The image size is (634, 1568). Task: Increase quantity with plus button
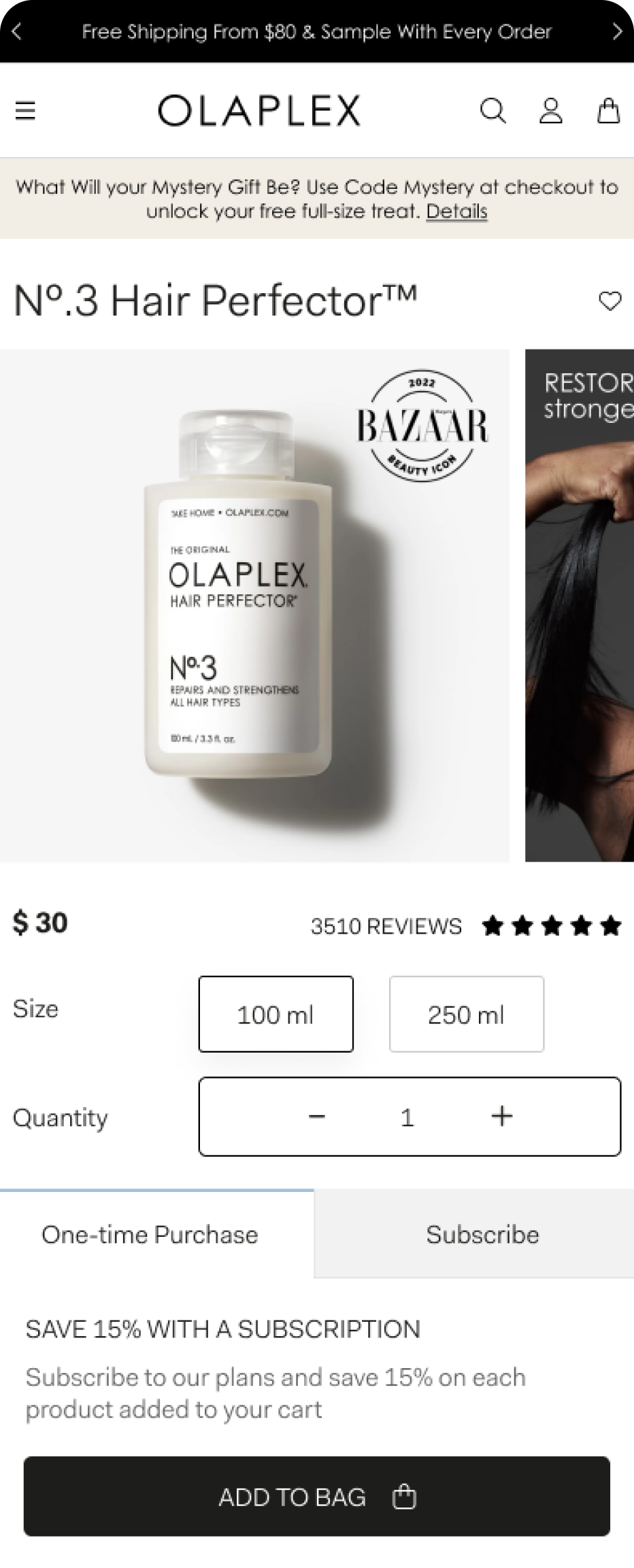click(501, 1116)
